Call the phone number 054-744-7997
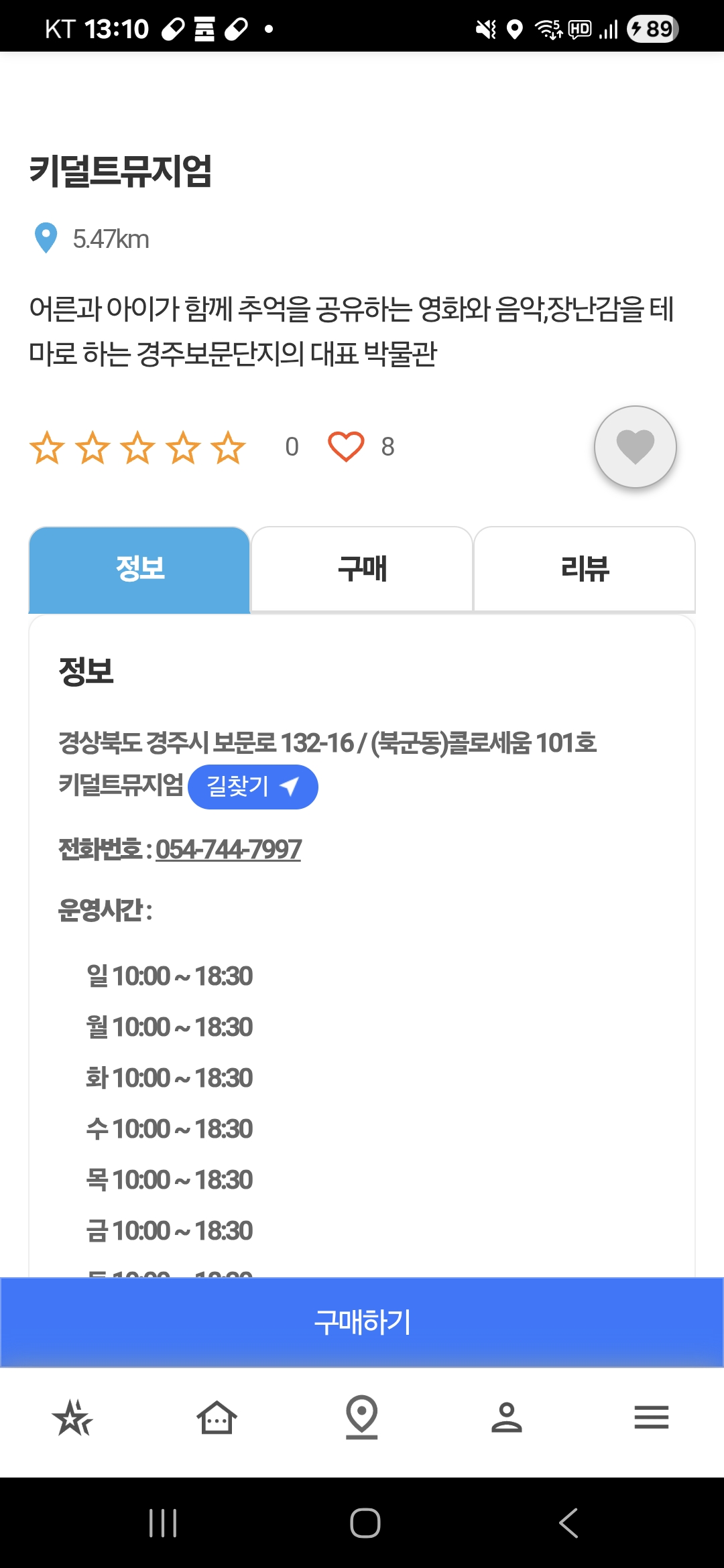The width and height of the screenshot is (724, 1568). (229, 850)
